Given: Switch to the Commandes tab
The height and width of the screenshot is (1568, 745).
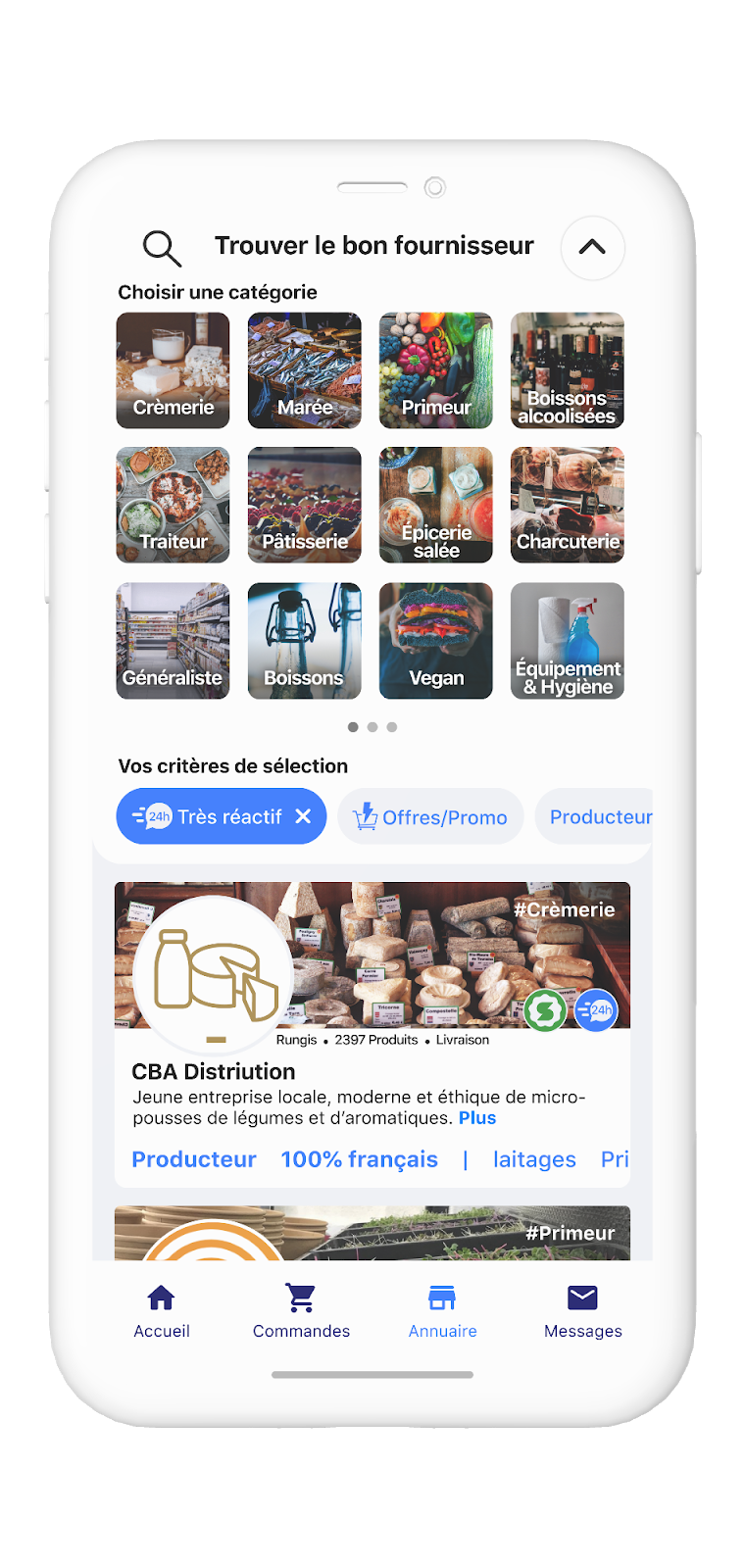Looking at the screenshot, I should point(301,1311).
